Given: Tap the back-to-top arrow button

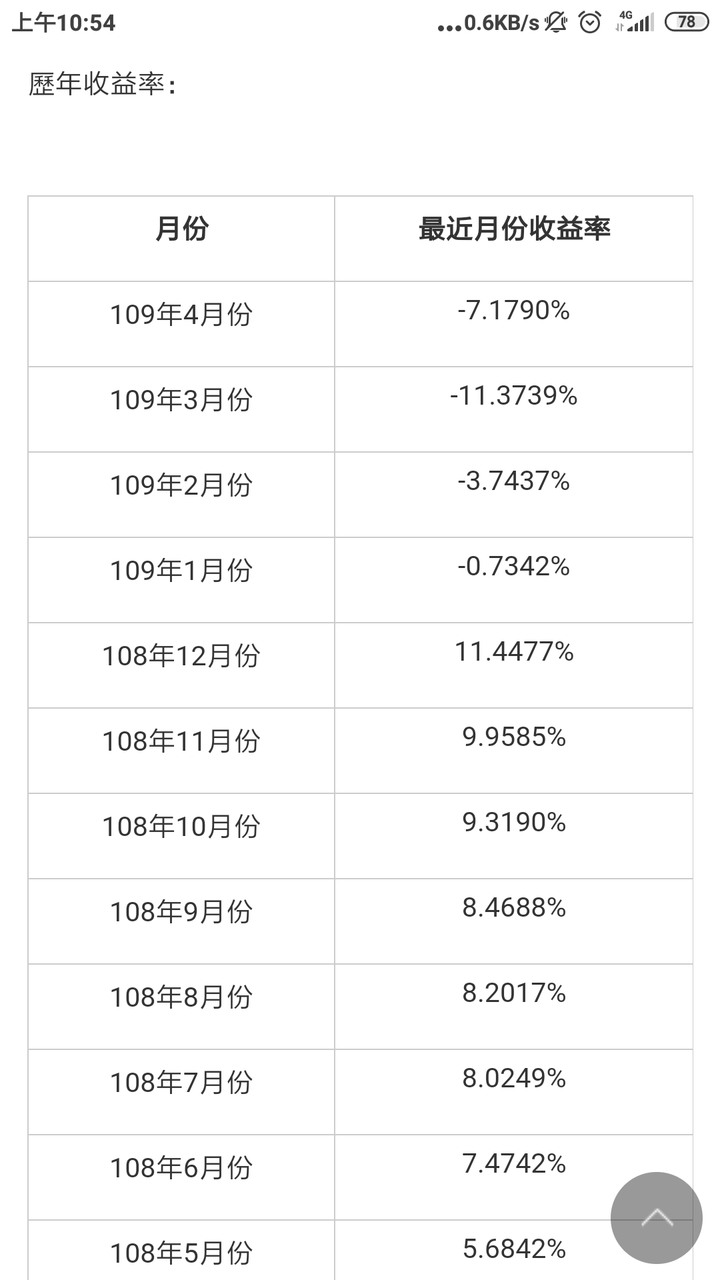Looking at the screenshot, I should point(656,1217).
